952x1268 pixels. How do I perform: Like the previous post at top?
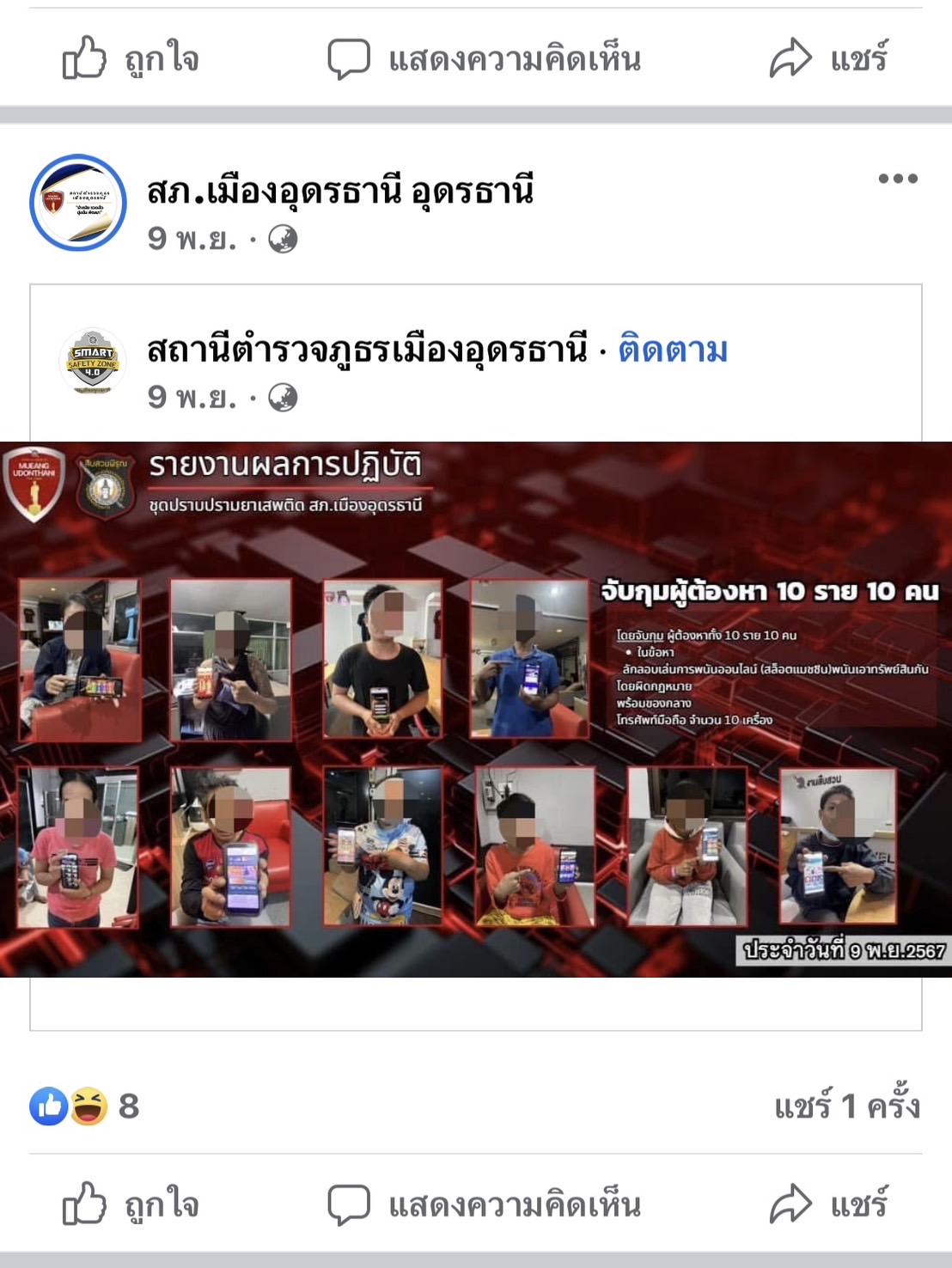(x=131, y=58)
